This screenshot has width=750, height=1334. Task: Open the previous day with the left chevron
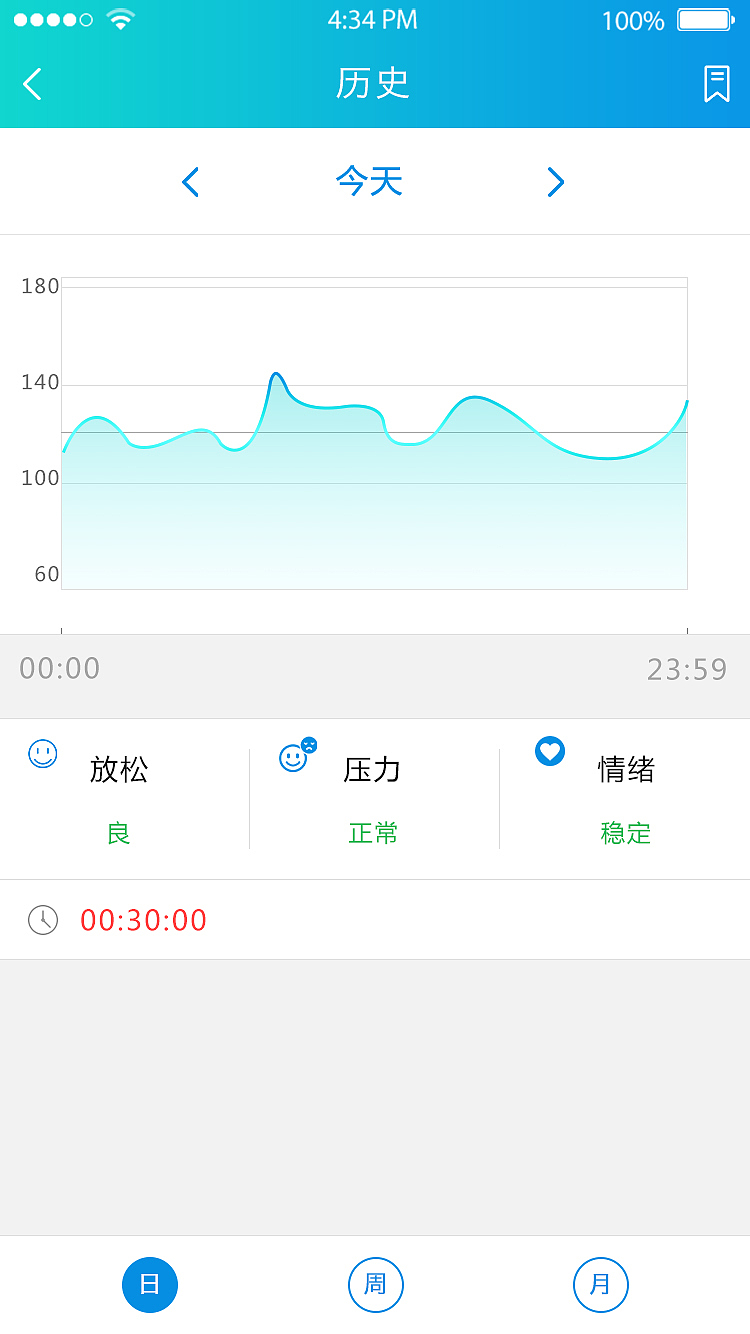[190, 182]
